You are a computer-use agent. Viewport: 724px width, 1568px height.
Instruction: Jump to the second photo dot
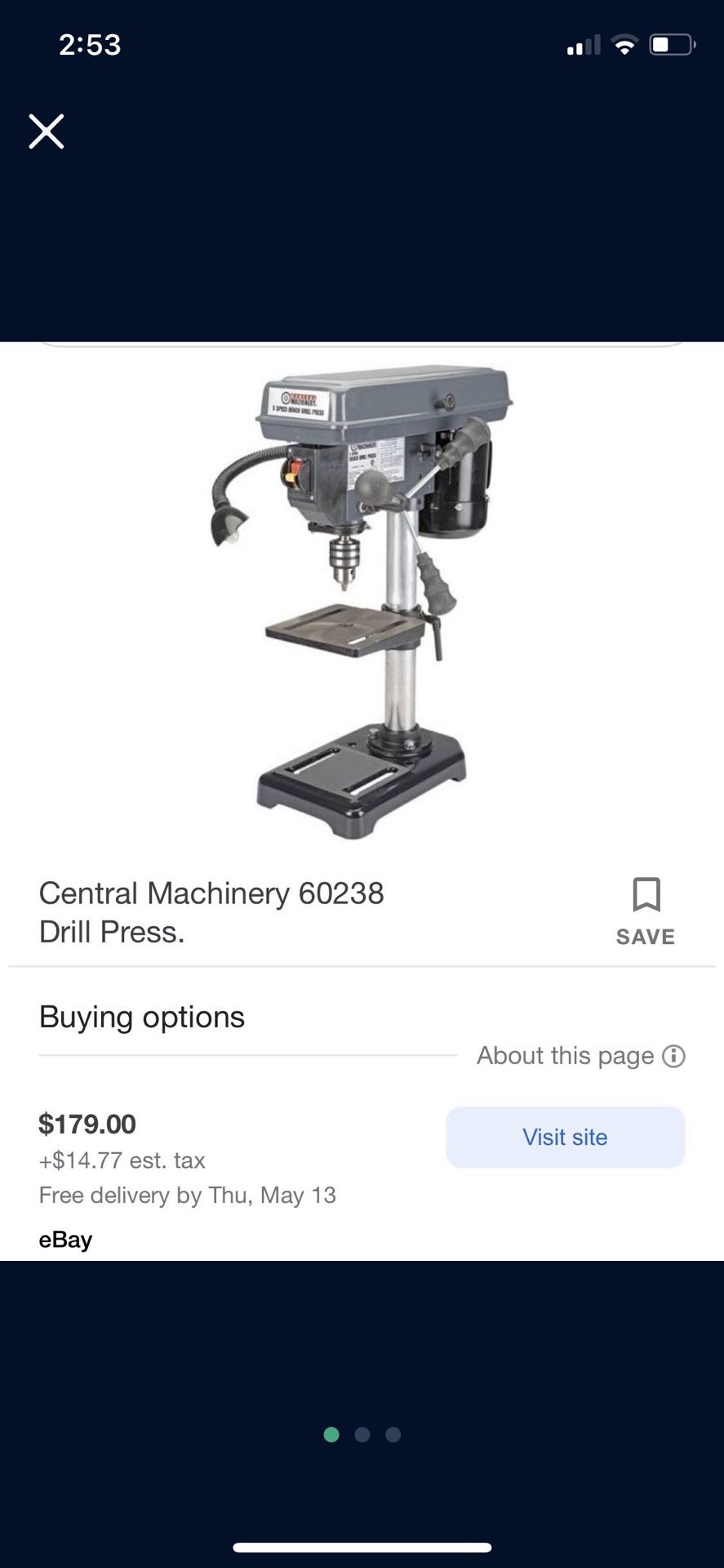coord(362,1435)
